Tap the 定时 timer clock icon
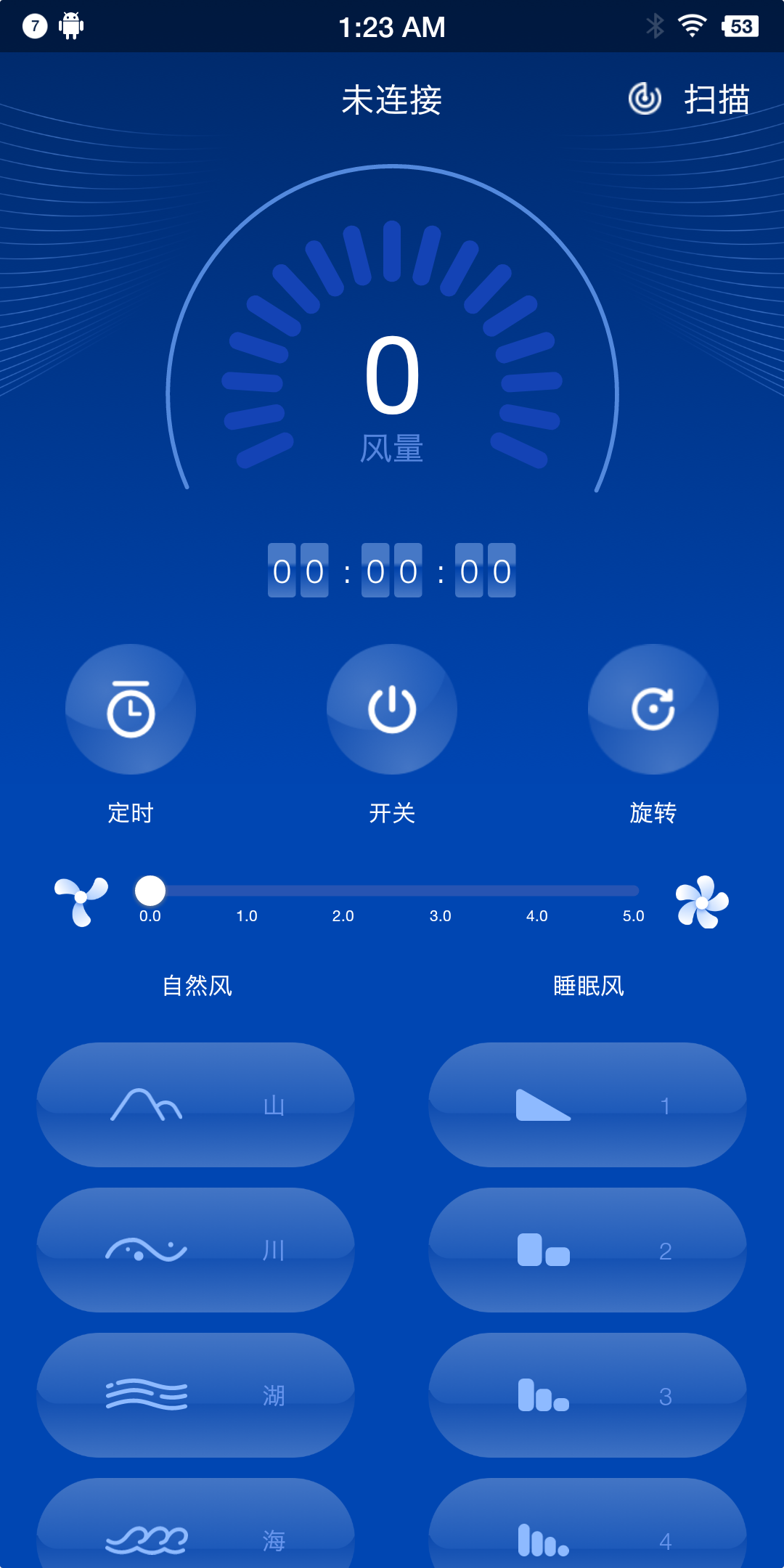The height and width of the screenshot is (1568, 784). click(131, 709)
